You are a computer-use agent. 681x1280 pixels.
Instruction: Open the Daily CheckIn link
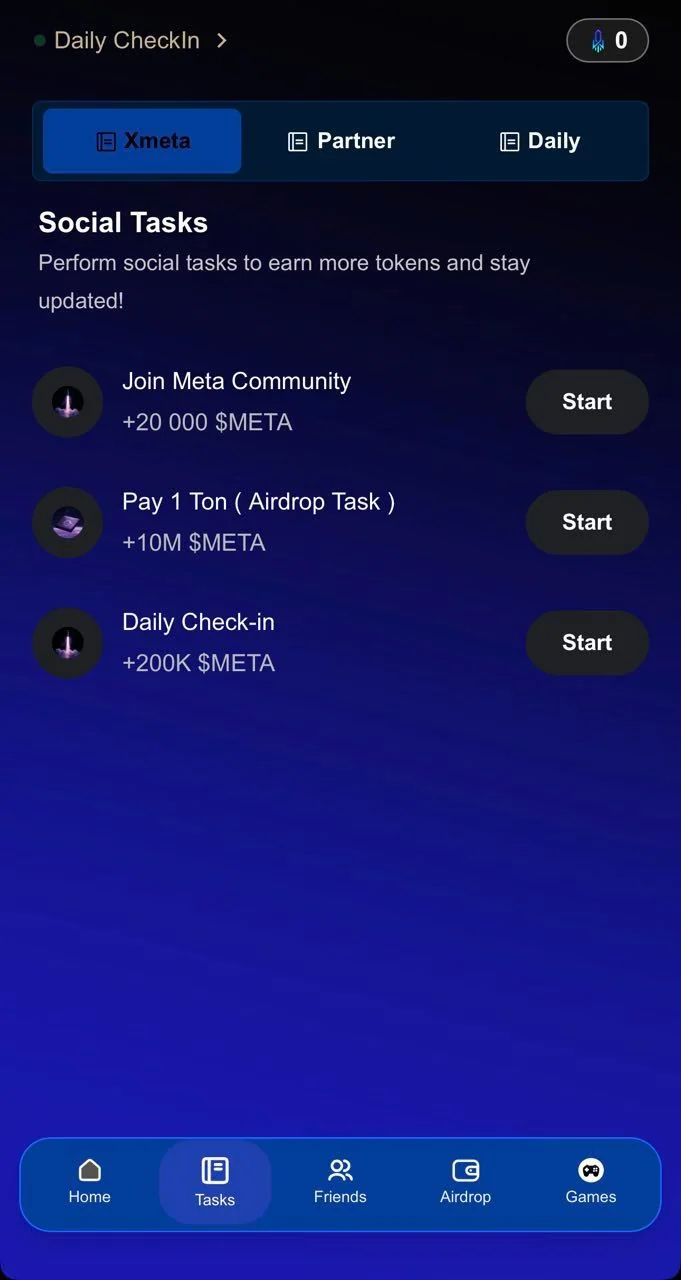click(131, 41)
